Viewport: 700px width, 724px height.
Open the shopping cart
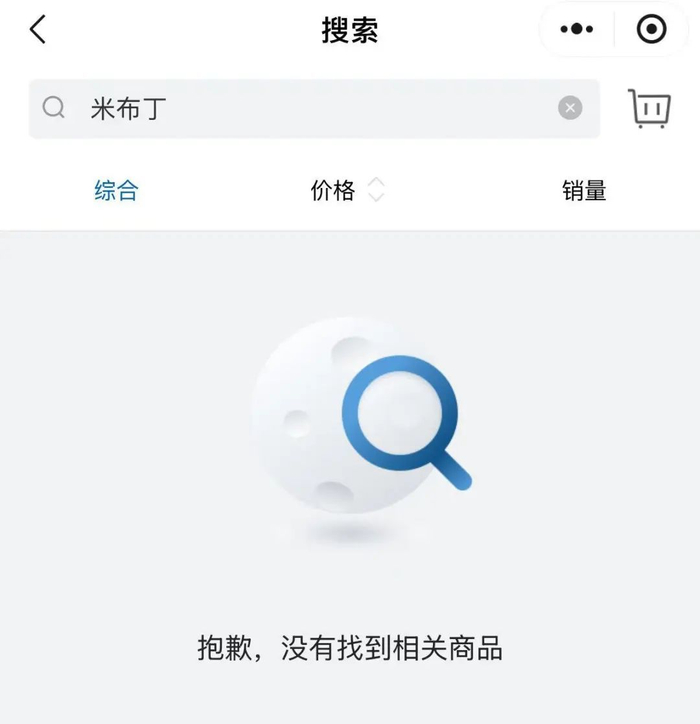pyautogui.click(x=649, y=109)
